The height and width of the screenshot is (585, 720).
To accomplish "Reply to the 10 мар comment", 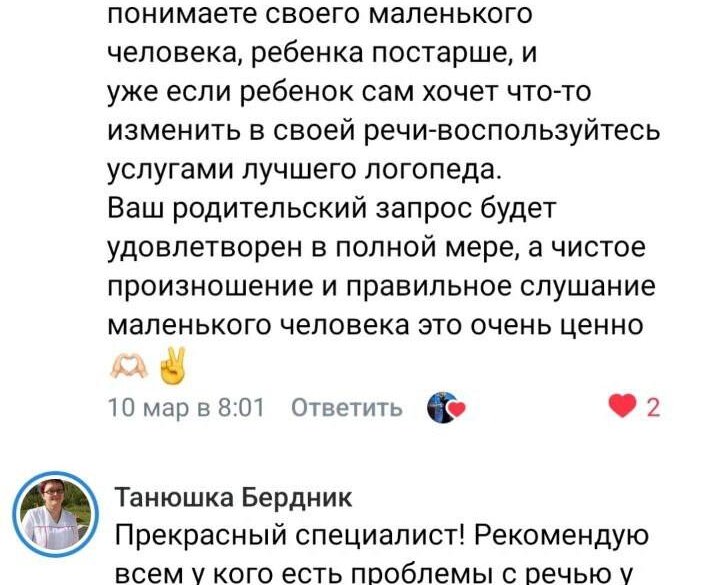I will point(346,408).
